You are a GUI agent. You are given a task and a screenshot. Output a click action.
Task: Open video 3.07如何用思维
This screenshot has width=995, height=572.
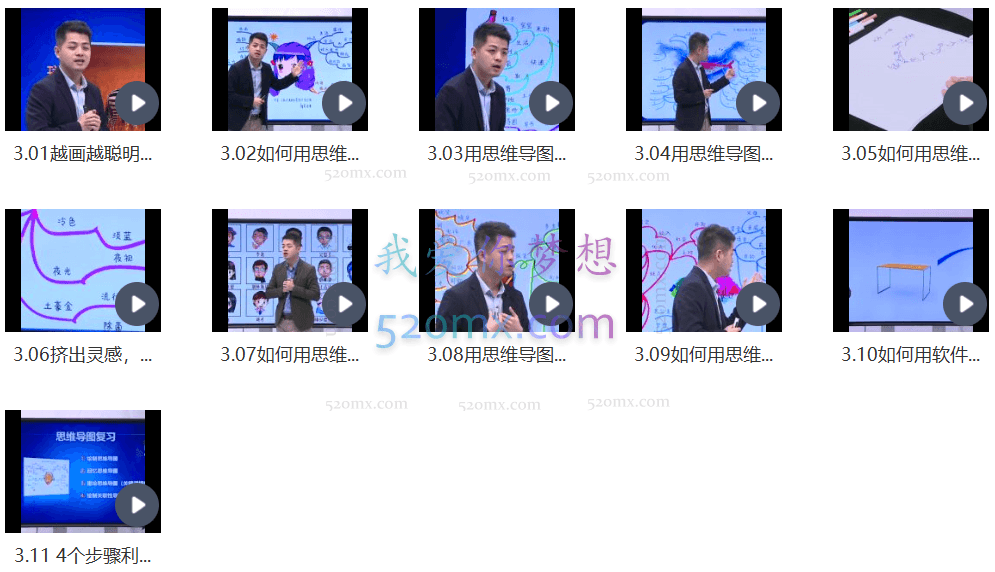[290, 270]
